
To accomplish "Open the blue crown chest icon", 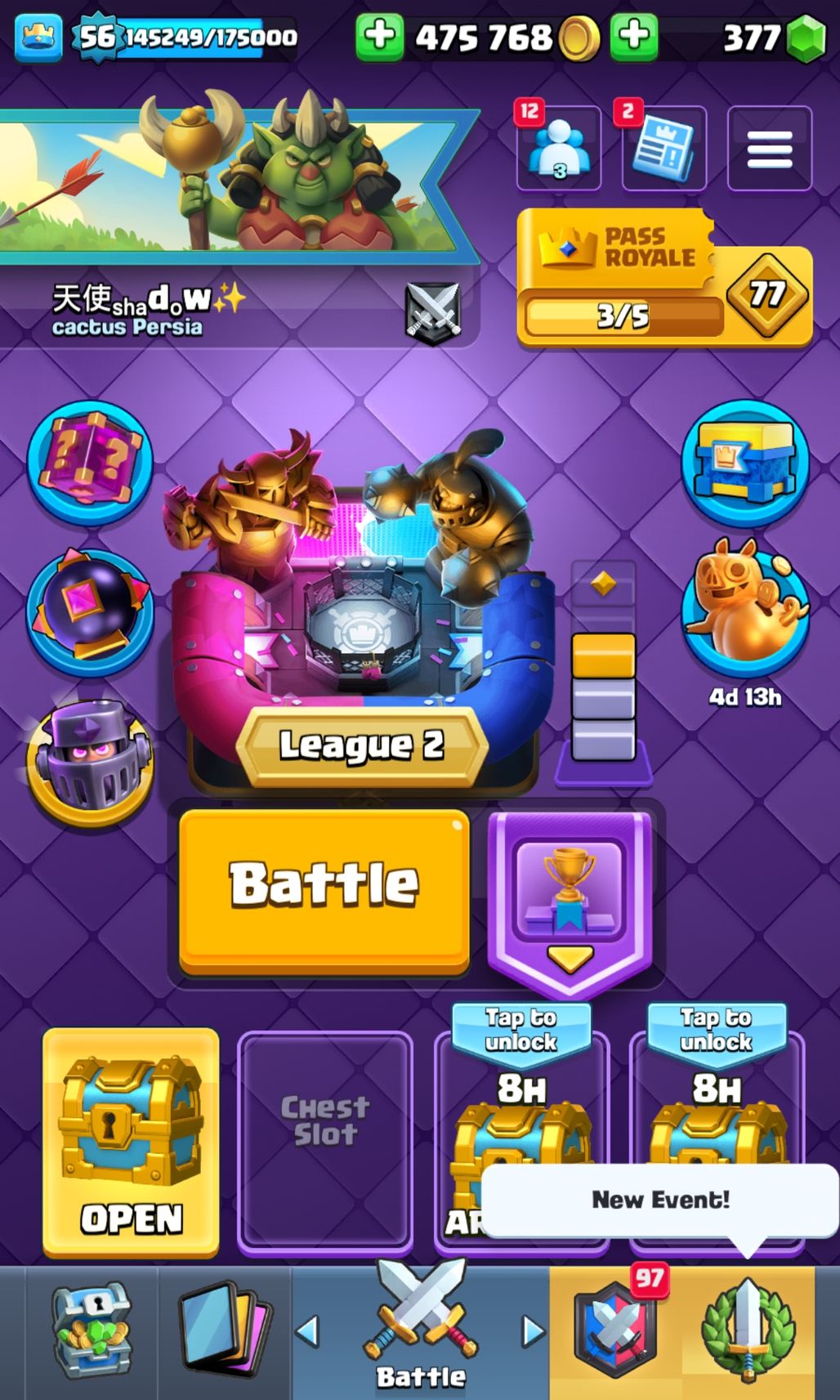I will 745,463.
